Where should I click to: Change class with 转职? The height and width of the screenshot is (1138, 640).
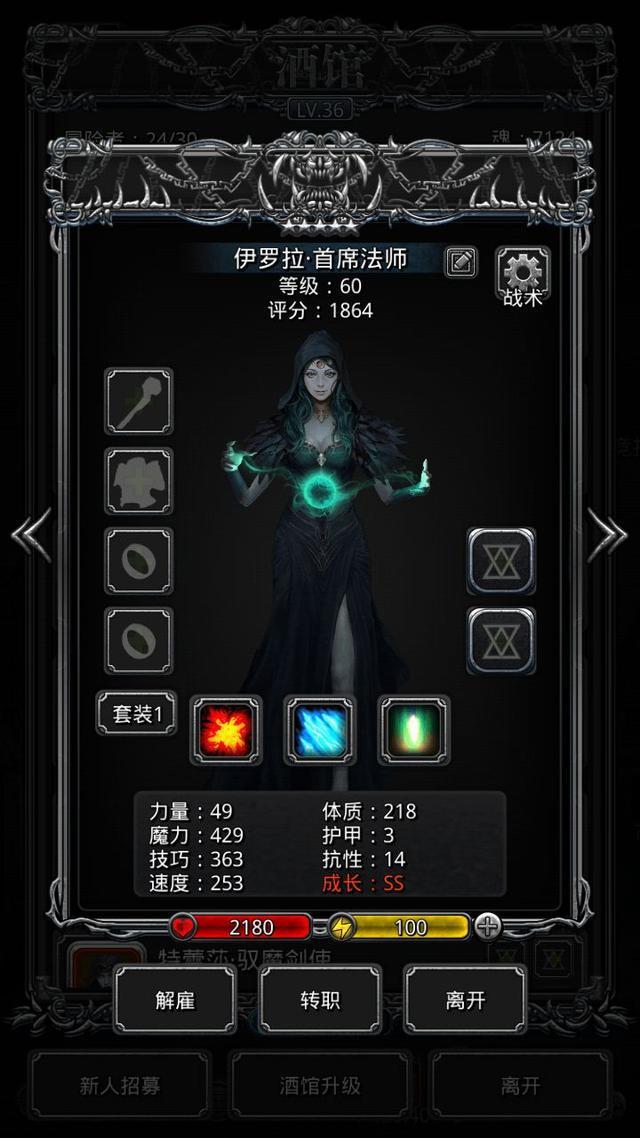pyautogui.click(x=320, y=999)
